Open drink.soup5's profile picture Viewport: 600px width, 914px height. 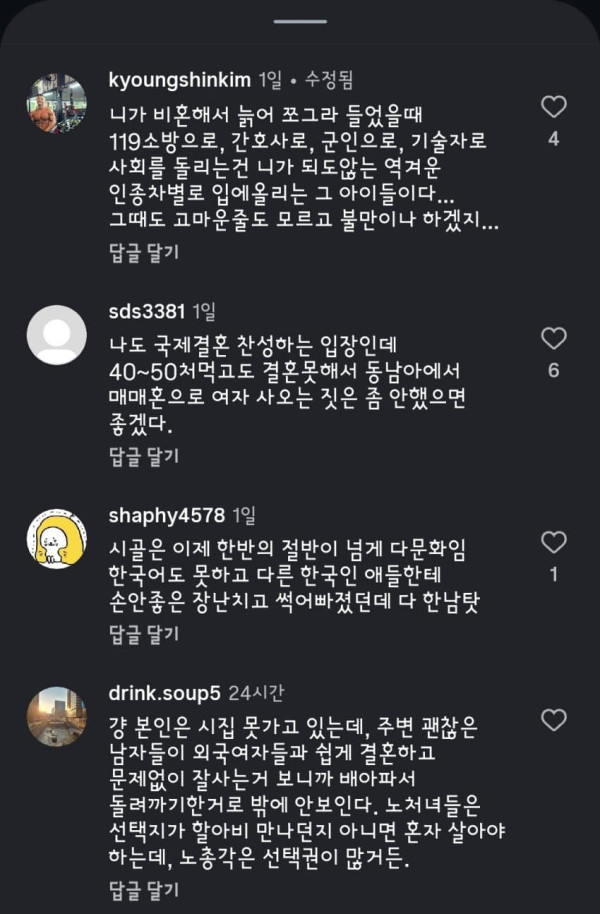[57, 716]
